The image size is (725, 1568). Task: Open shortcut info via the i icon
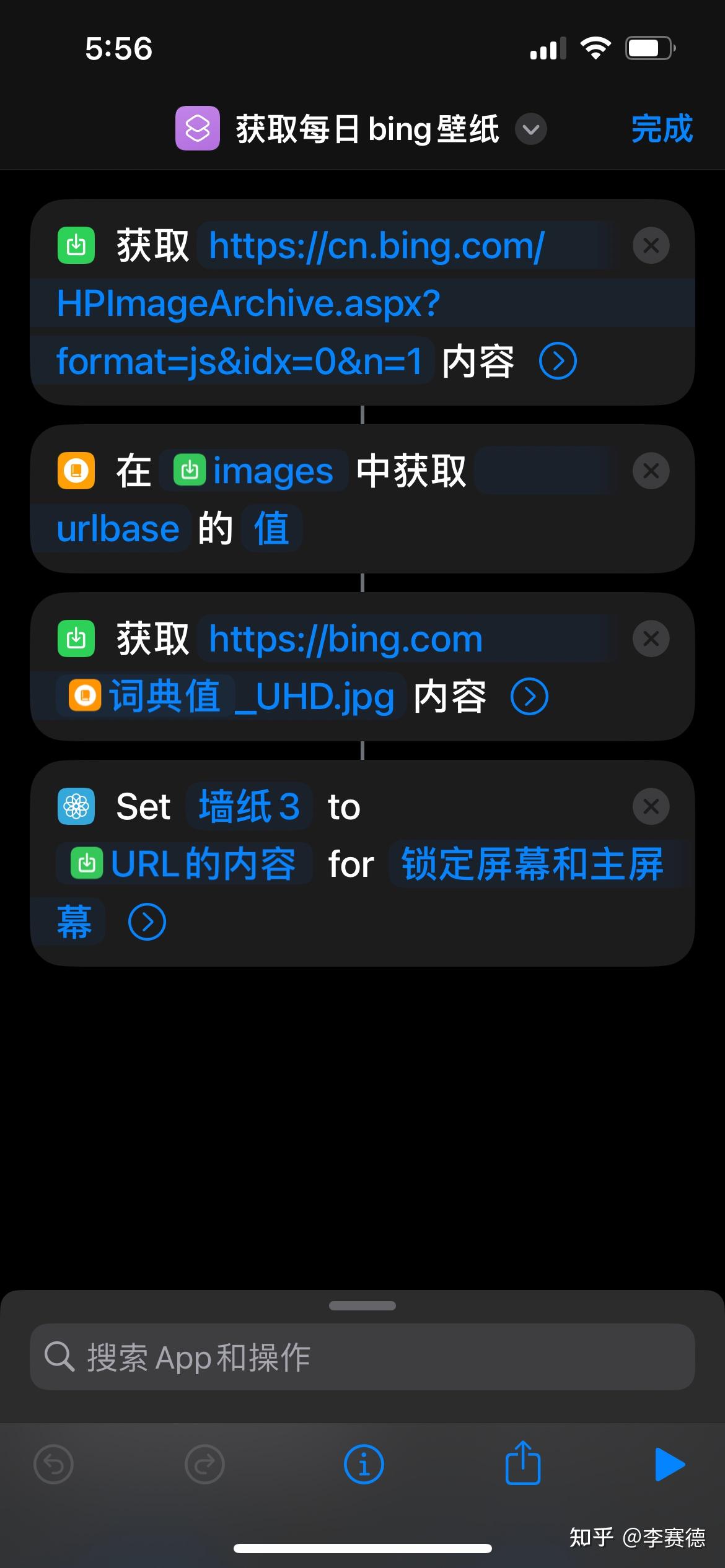coord(362,1463)
